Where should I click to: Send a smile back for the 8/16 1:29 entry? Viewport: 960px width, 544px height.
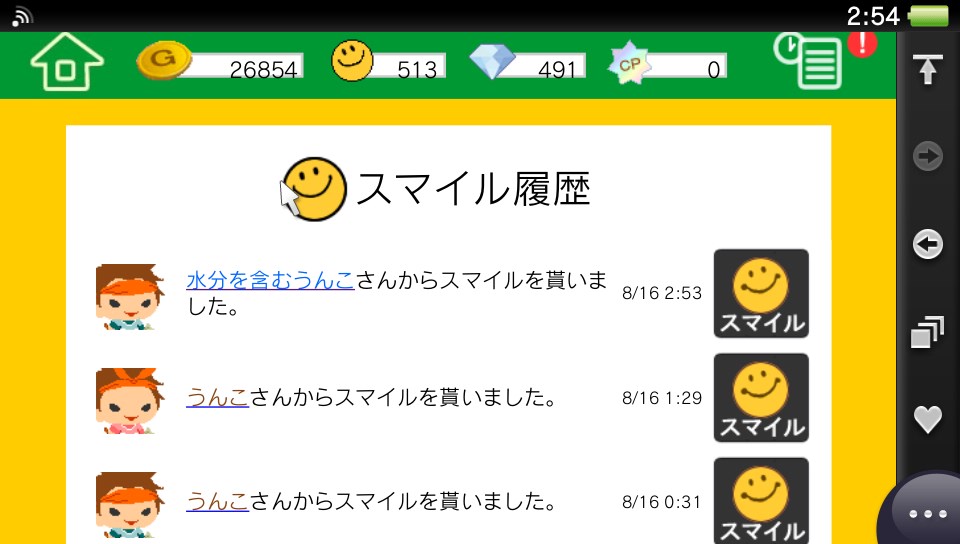pos(760,398)
